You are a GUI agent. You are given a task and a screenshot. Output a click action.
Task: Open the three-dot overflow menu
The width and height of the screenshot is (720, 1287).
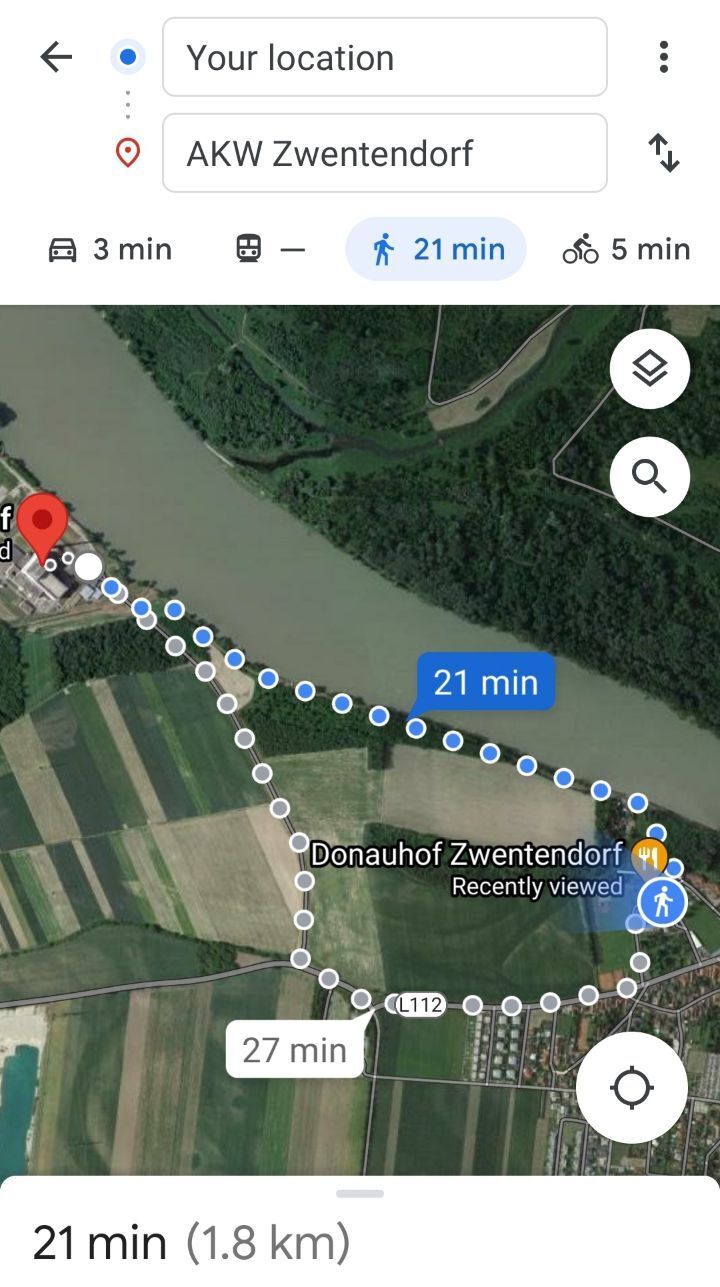coord(663,58)
